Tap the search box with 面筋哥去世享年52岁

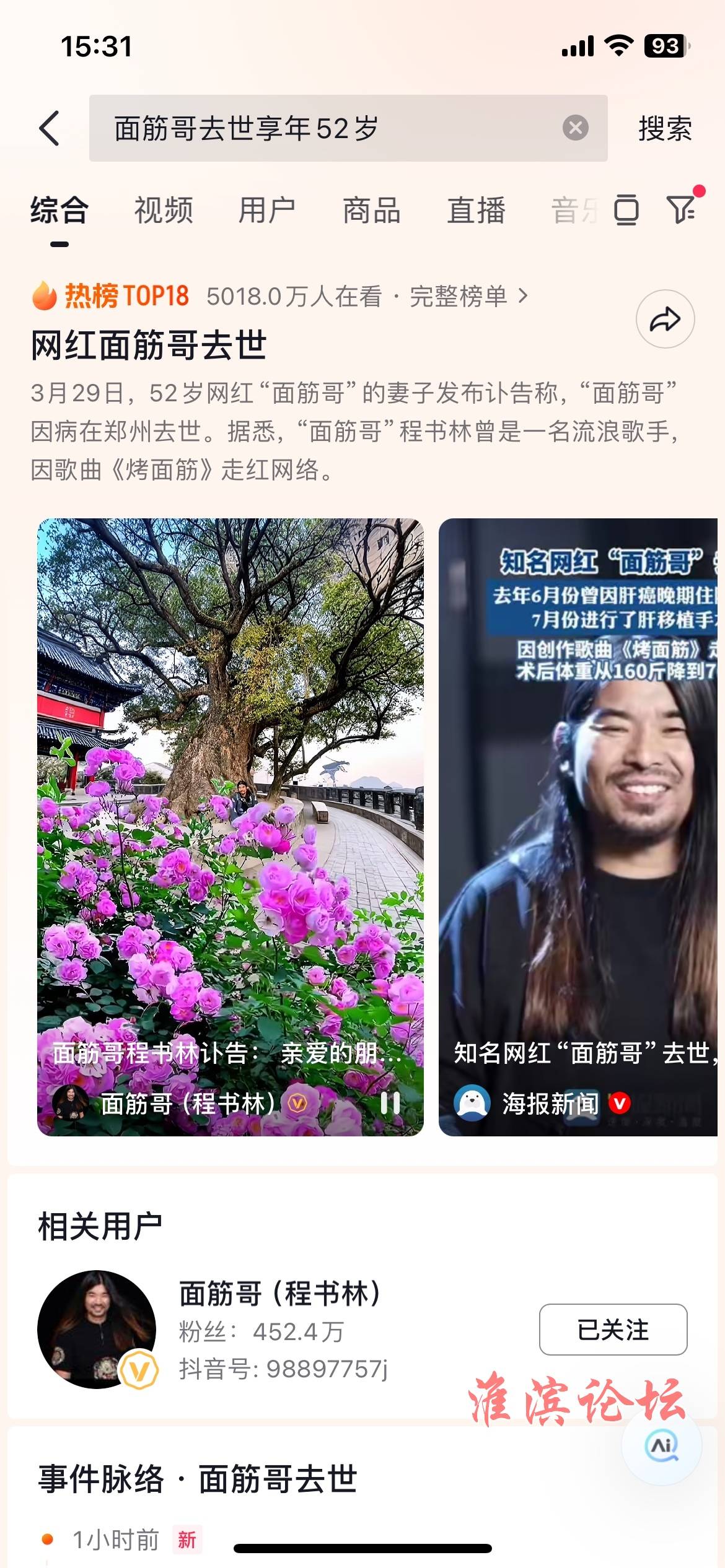[x=322, y=128]
